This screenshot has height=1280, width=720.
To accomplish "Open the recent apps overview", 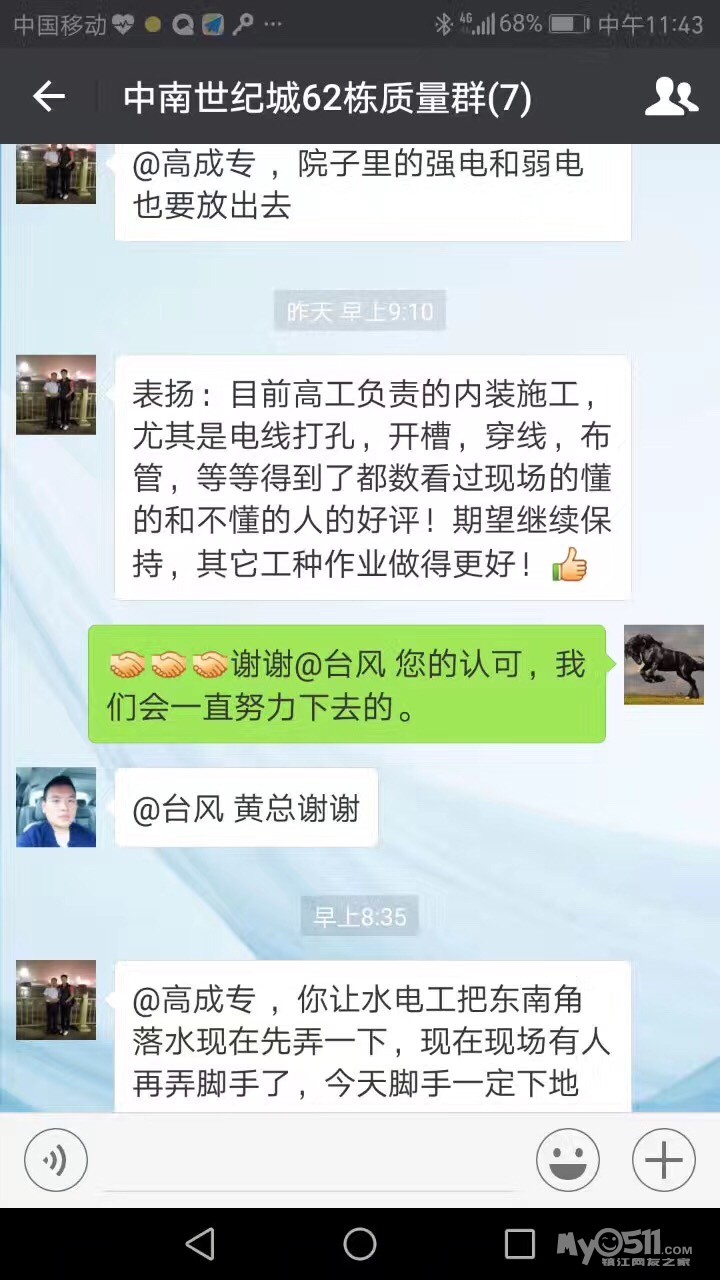I will (x=520, y=1244).
